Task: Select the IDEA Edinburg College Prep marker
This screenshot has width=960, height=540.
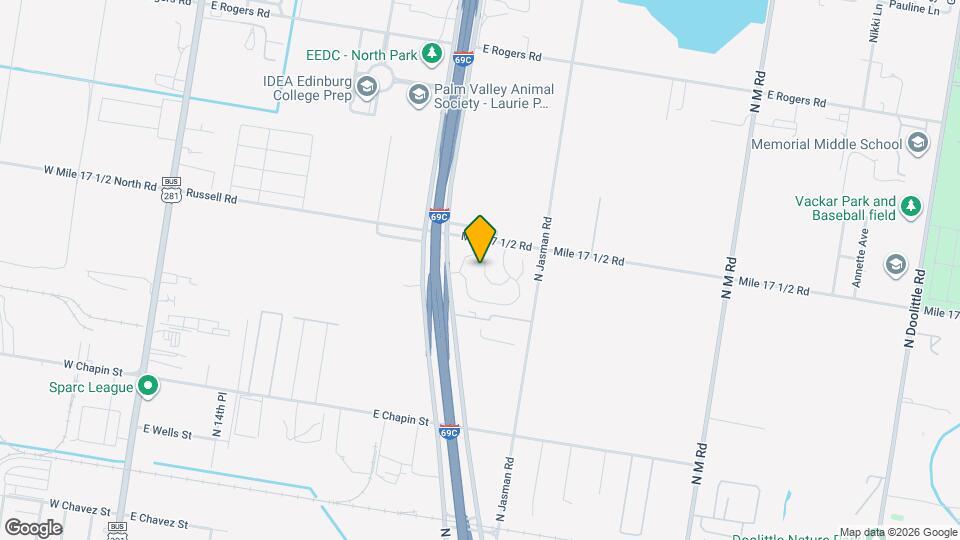Action: pyautogui.click(x=368, y=87)
